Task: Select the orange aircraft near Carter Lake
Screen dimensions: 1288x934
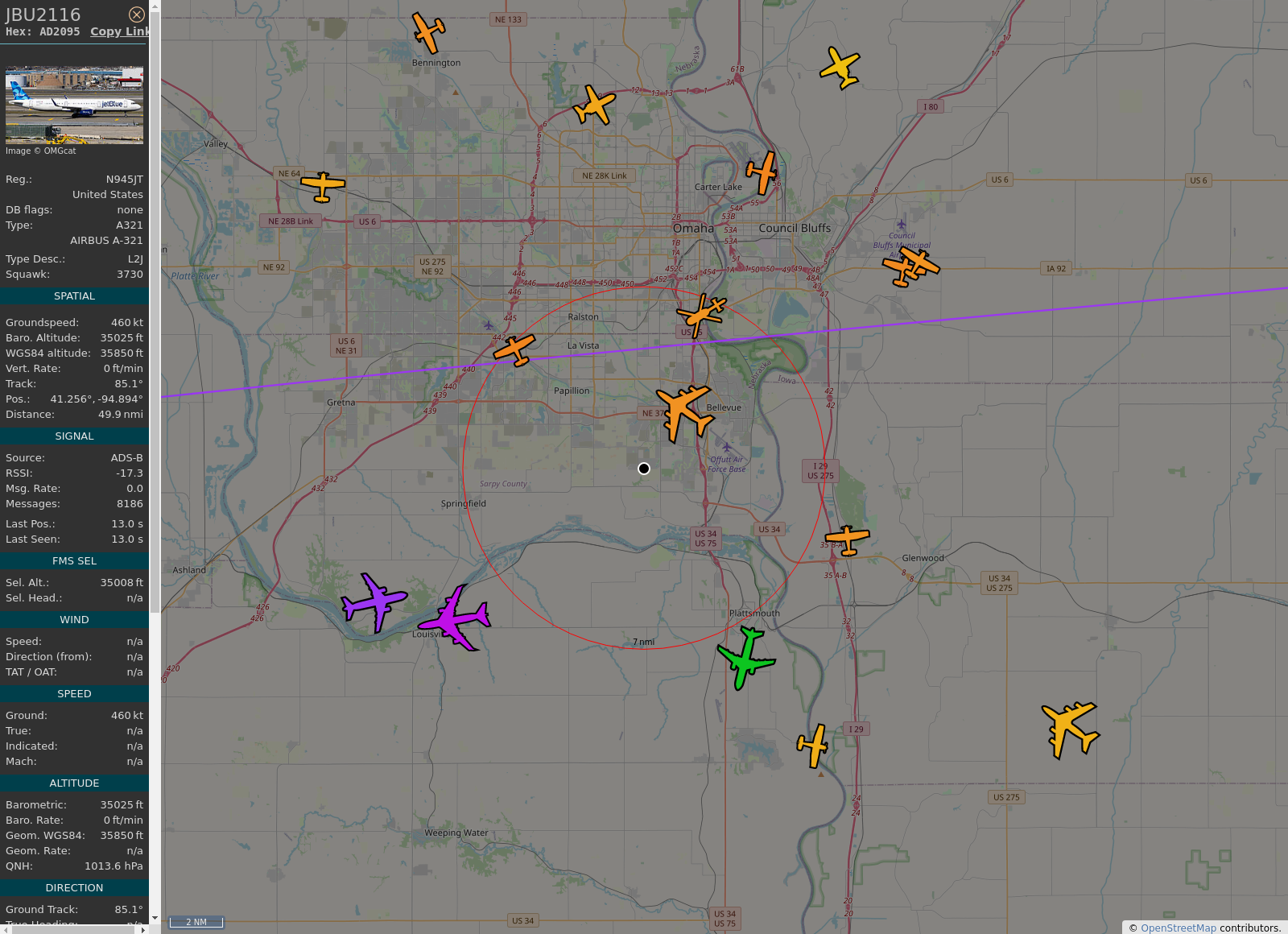Action: click(762, 172)
